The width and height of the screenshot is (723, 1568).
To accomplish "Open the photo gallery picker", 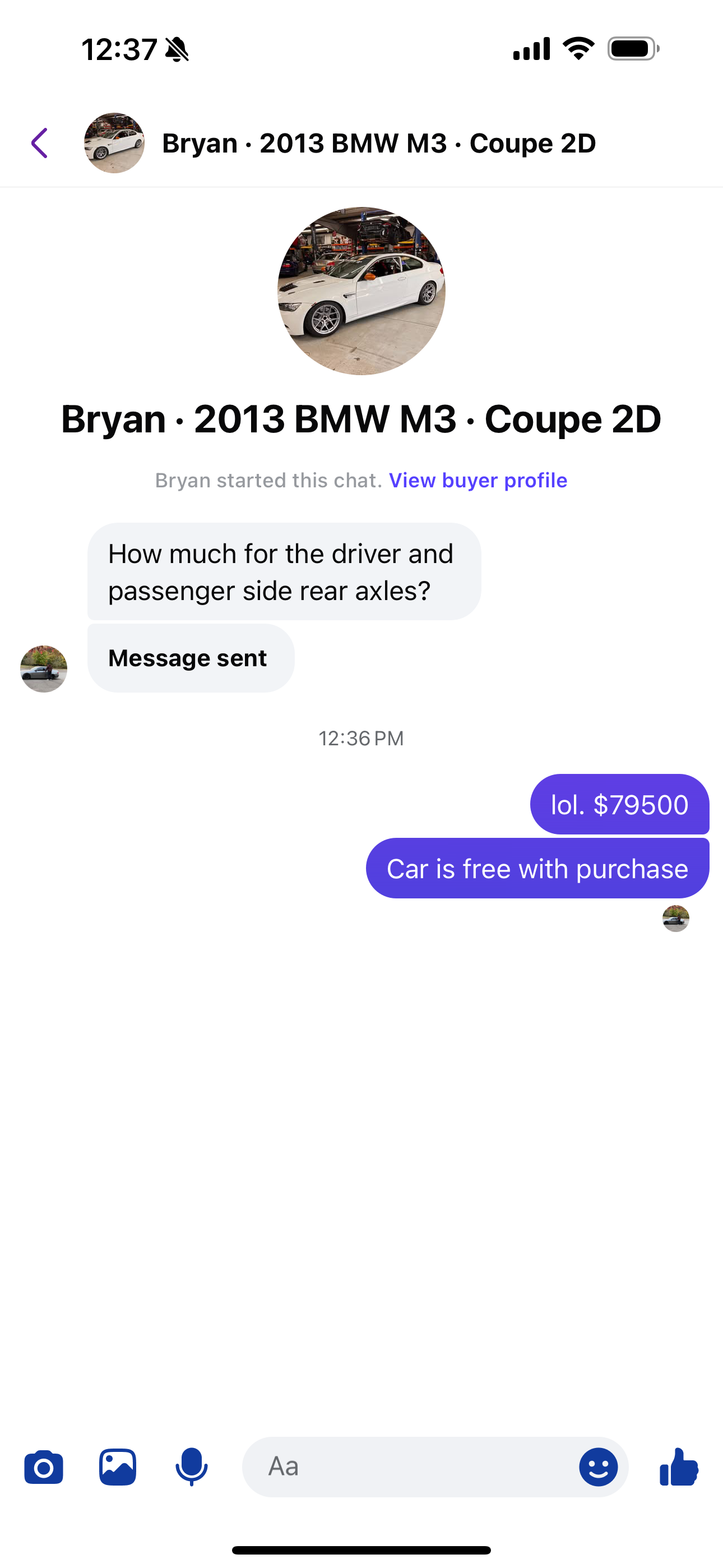I will point(118,1466).
